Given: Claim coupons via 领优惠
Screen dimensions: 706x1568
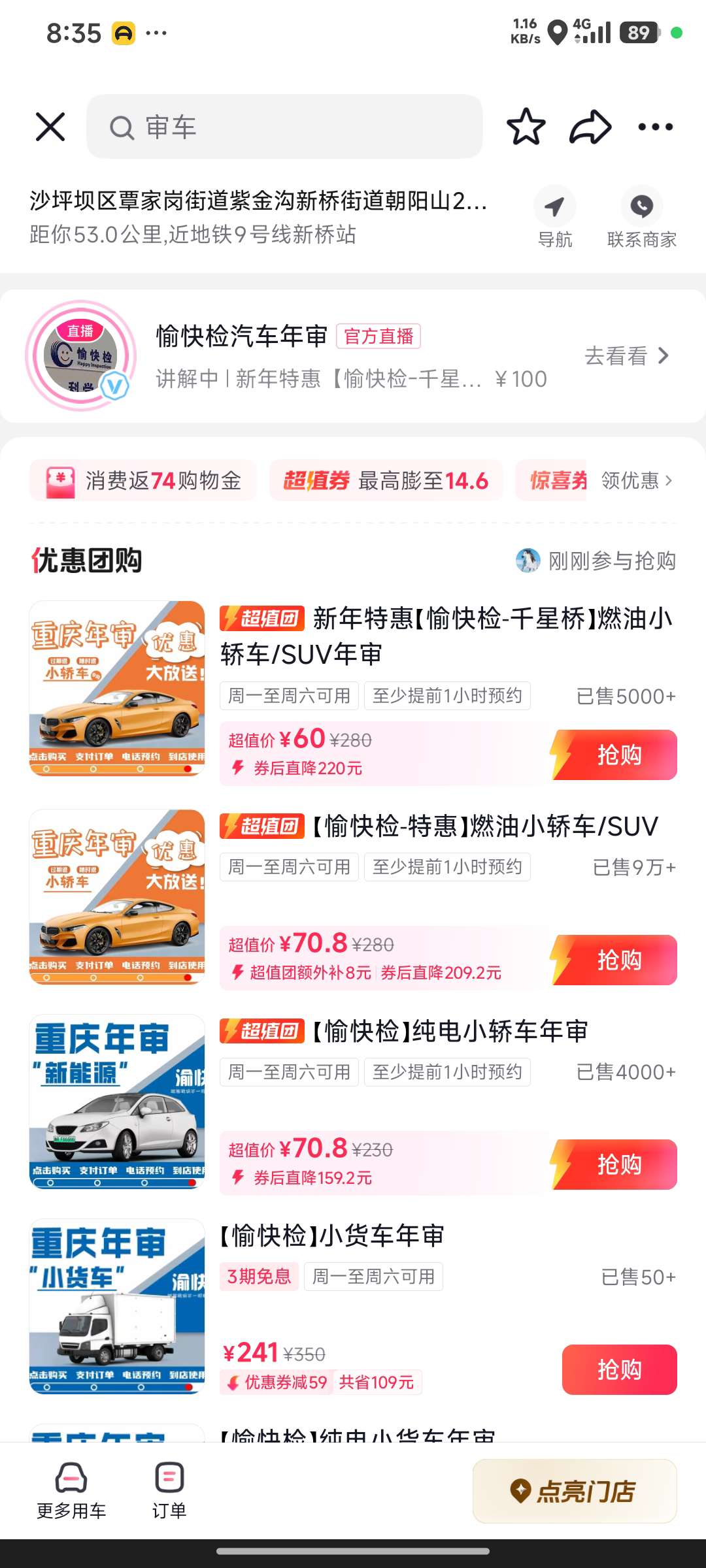Looking at the screenshot, I should 635,481.
